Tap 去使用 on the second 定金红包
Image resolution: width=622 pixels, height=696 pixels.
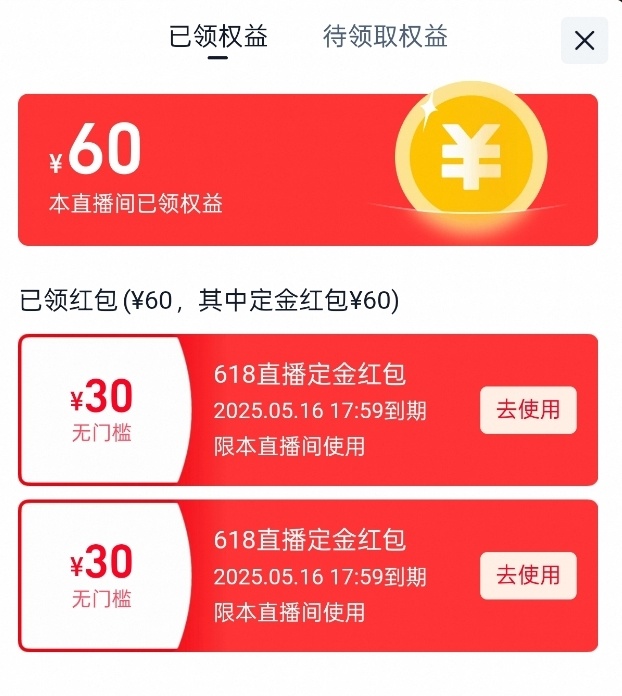pyautogui.click(x=528, y=575)
